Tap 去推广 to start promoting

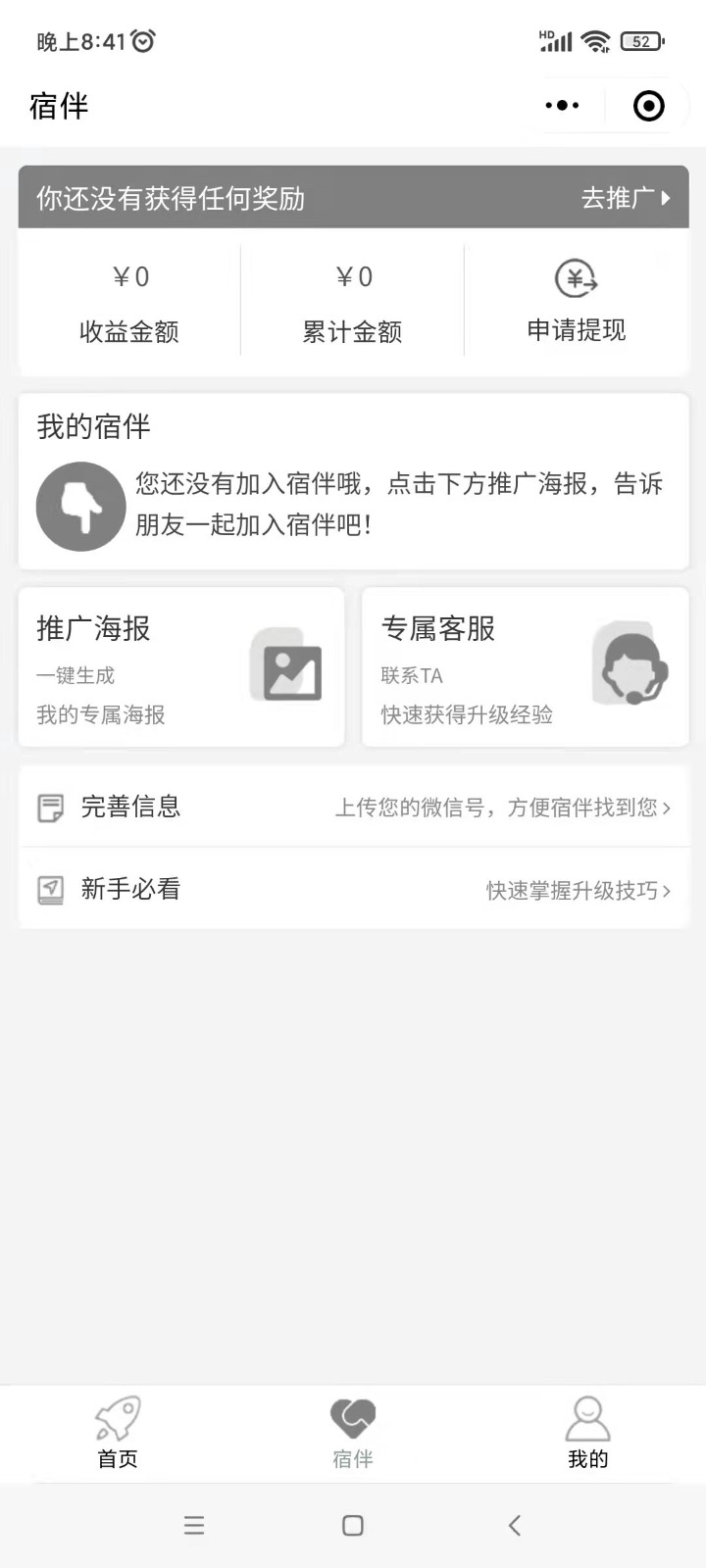[x=626, y=198]
